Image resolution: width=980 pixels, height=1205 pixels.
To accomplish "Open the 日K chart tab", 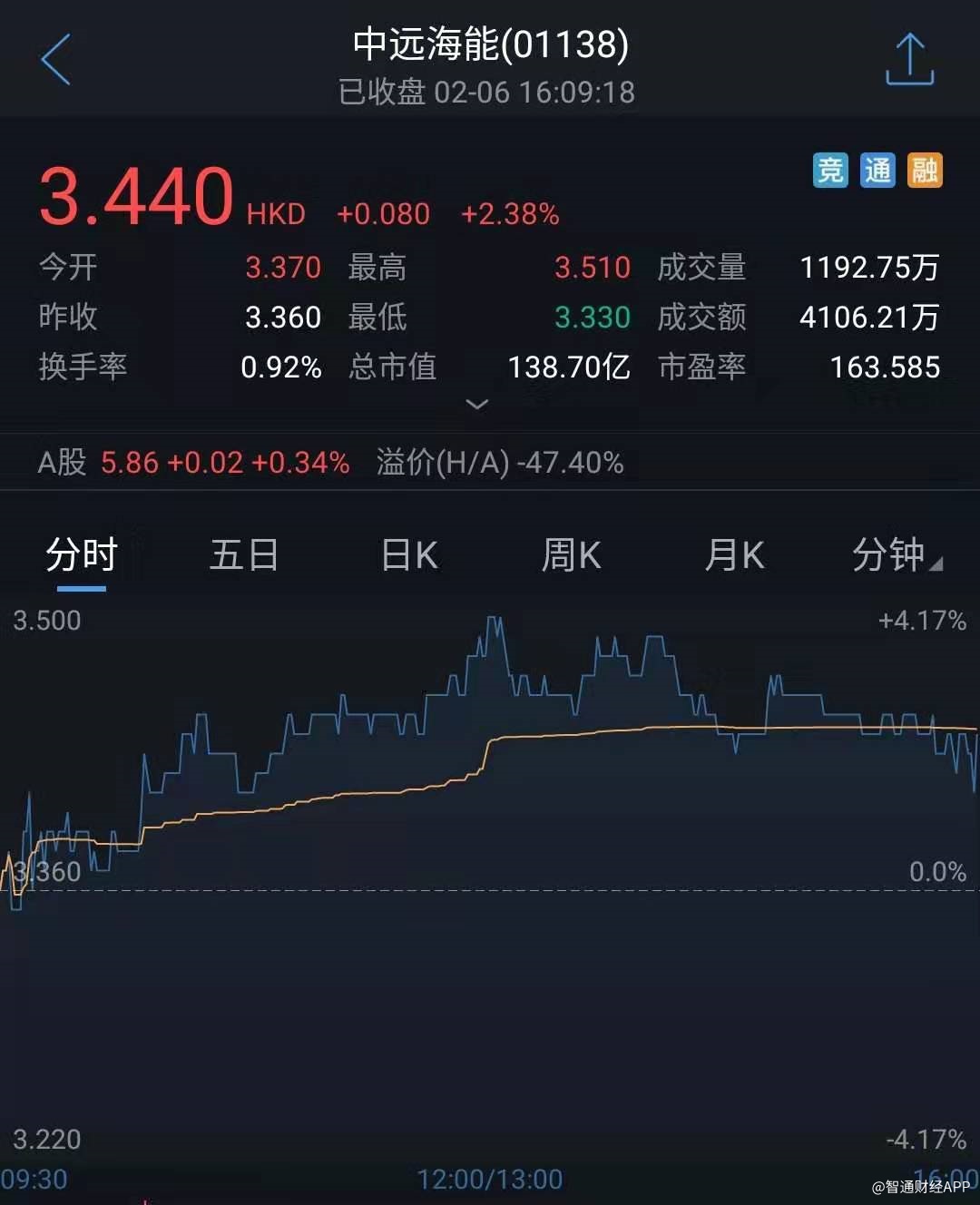I will [x=409, y=555].
